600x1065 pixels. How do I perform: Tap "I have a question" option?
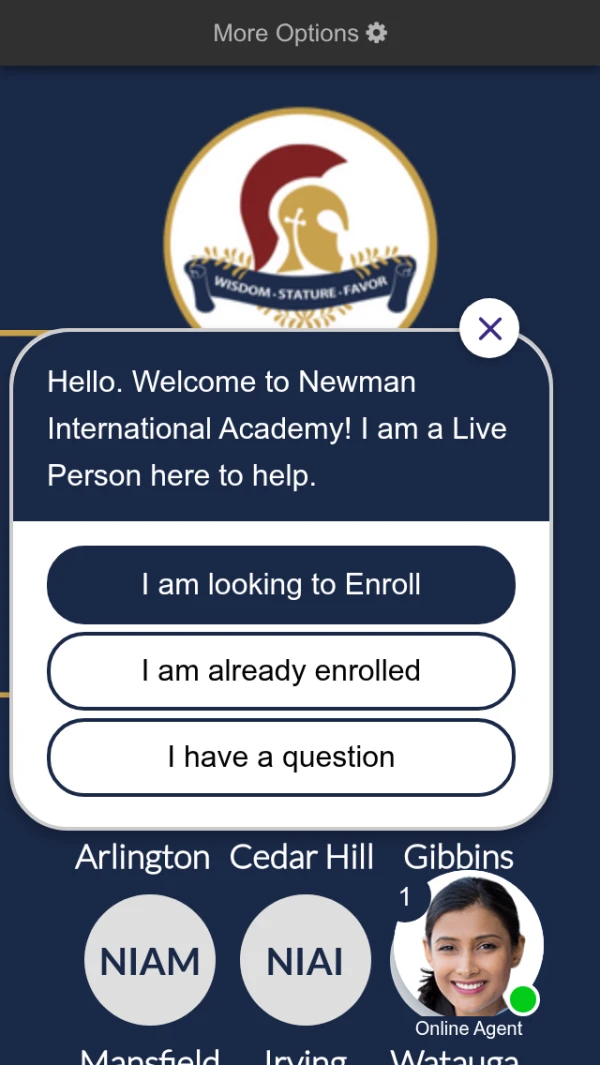(x=281, y=757)
